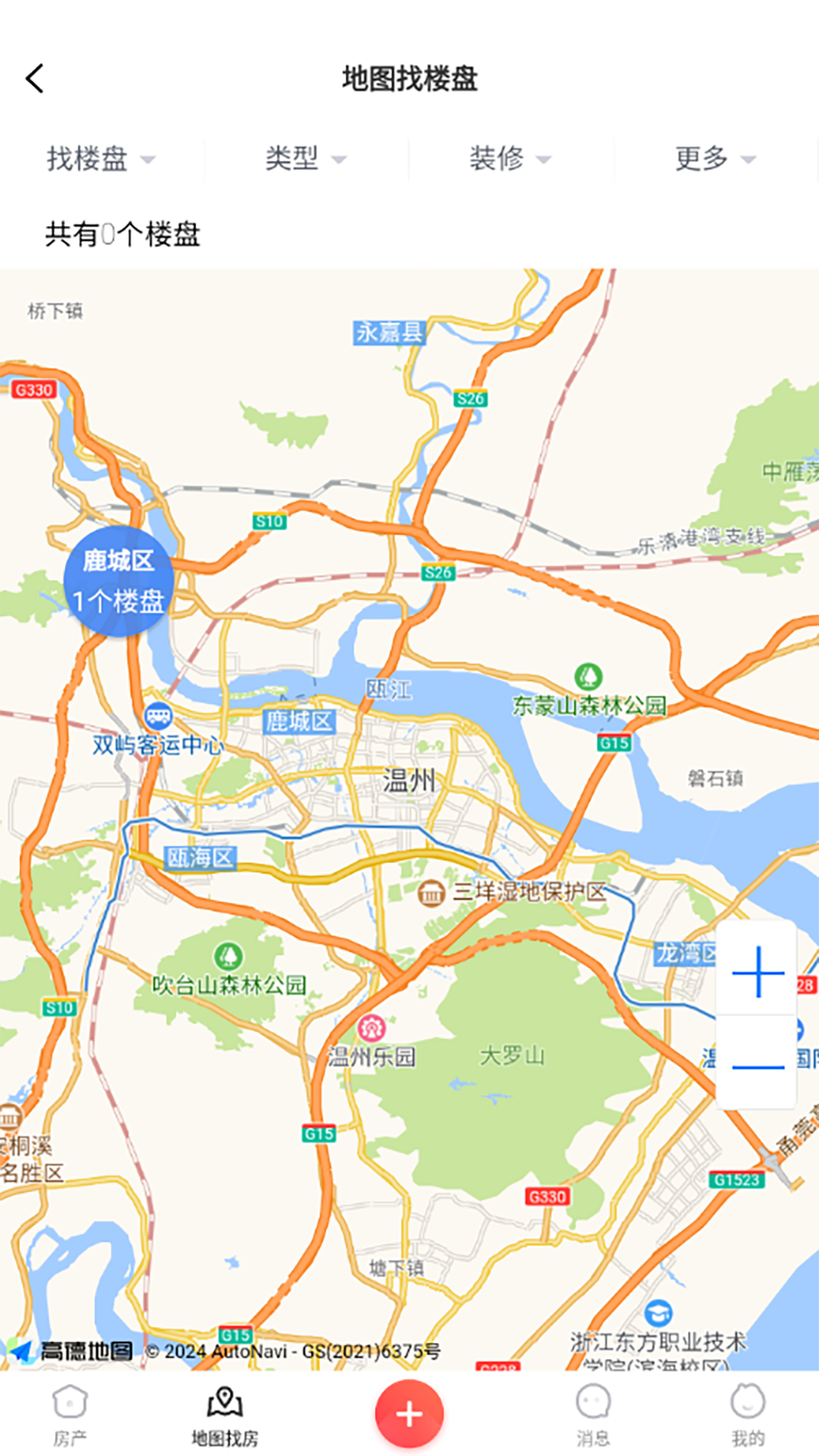The width and height of the screenshot is (819, 1456).
Task: Zoom in the map with plus button
Action: [758, 971]
